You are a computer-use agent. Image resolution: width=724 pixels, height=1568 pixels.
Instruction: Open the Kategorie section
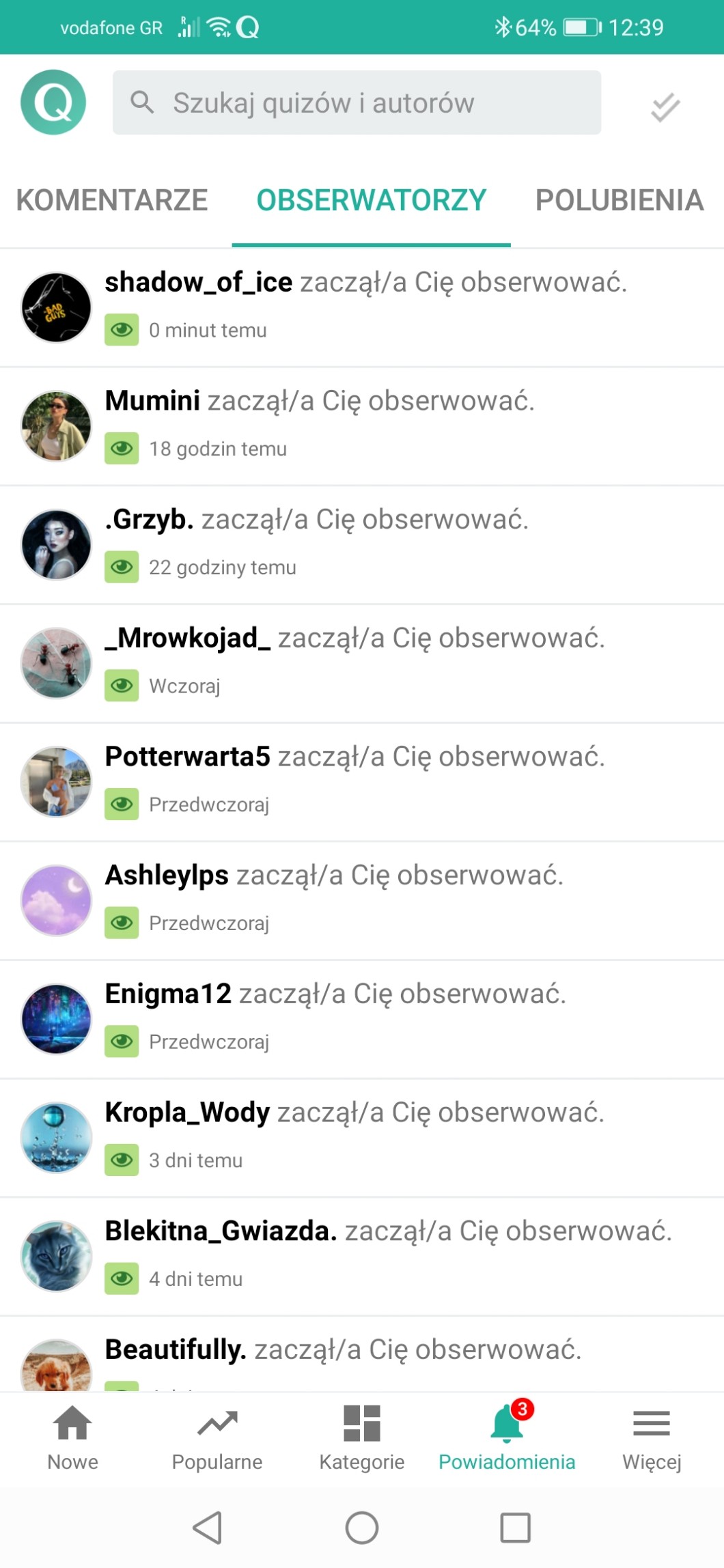(x=362, y=1438)
